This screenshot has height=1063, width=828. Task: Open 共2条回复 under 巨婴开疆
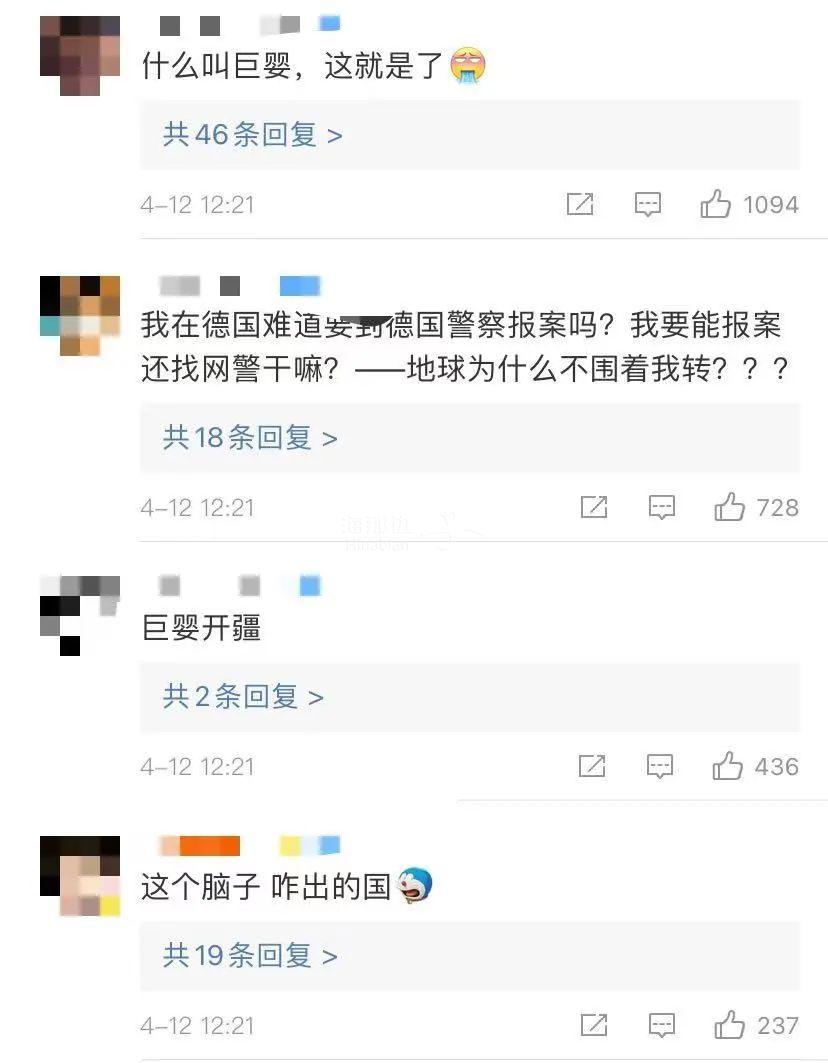pos(243,697)
